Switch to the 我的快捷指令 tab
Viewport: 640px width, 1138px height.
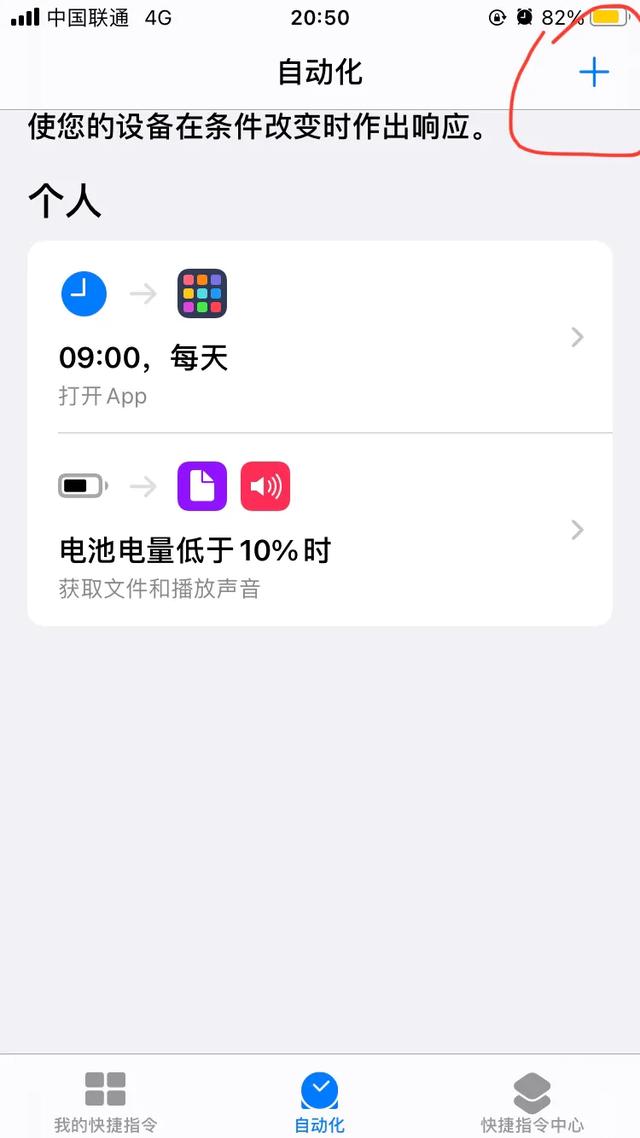pos(105,1100)
